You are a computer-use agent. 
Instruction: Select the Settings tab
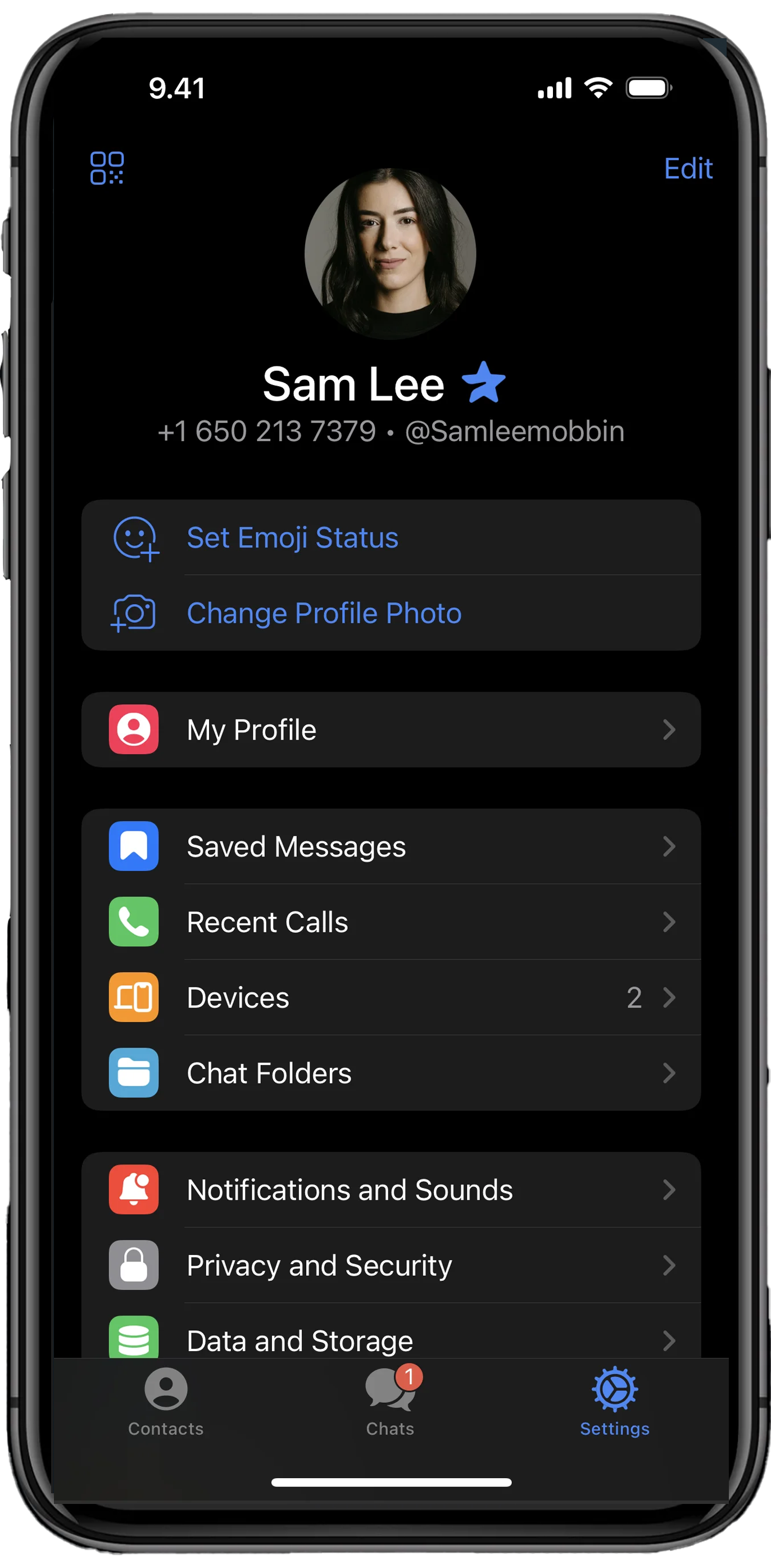coord(615,1402)
